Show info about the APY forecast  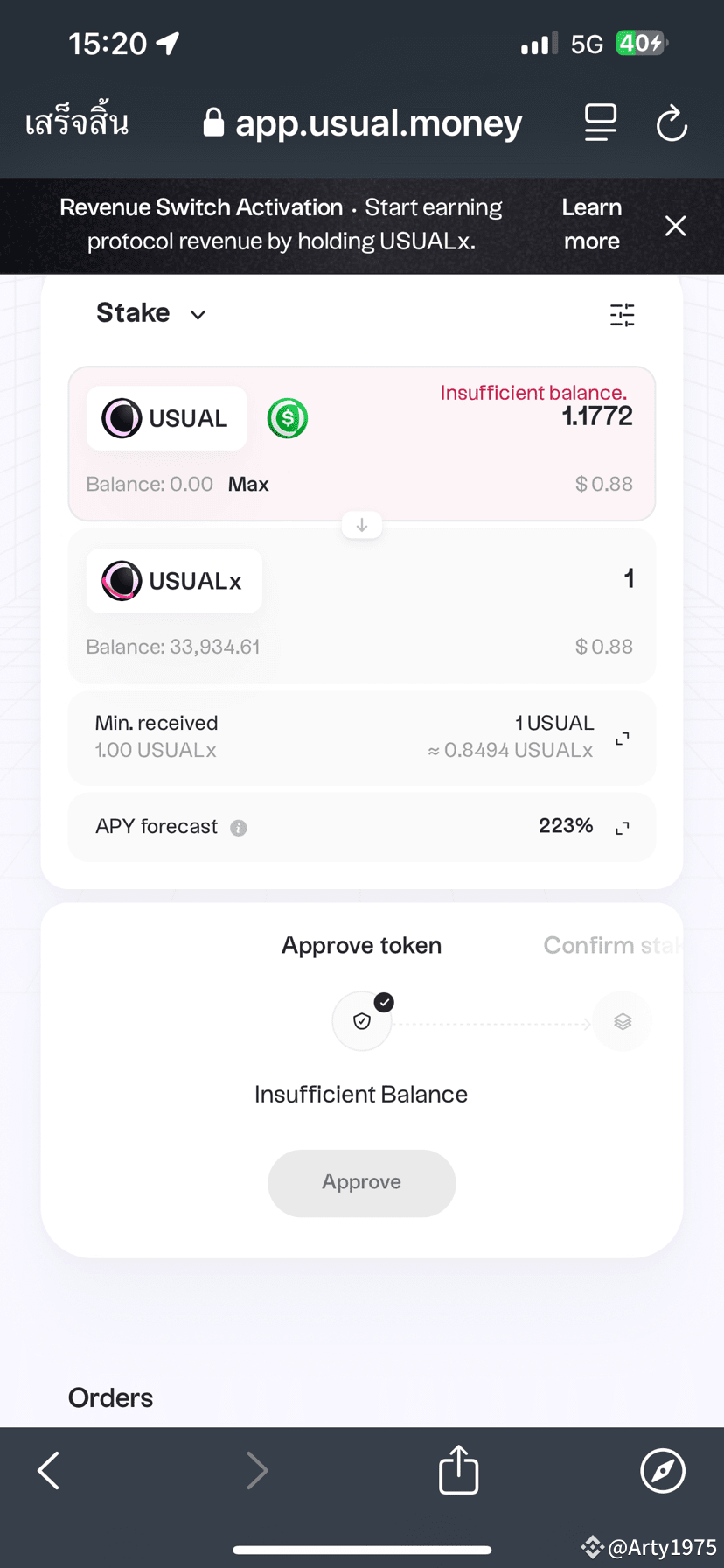pyautogui.click(x=238, y=828)
